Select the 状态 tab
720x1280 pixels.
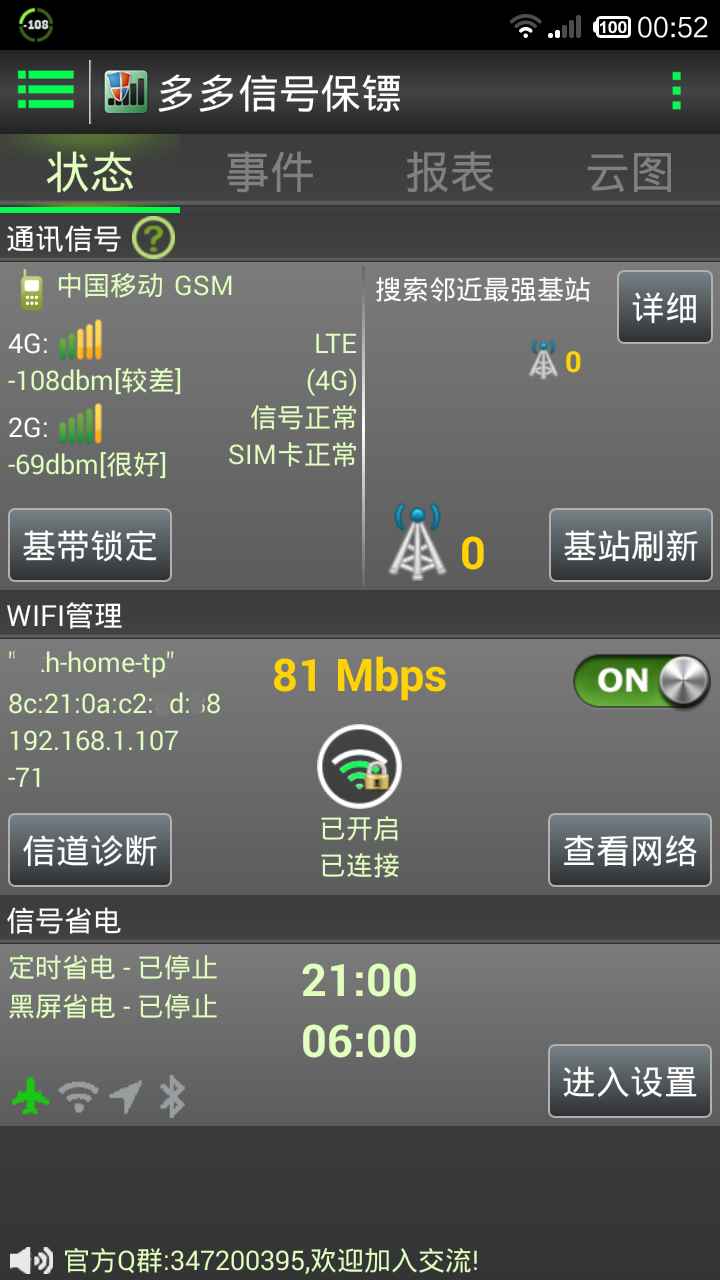[90, 172]
